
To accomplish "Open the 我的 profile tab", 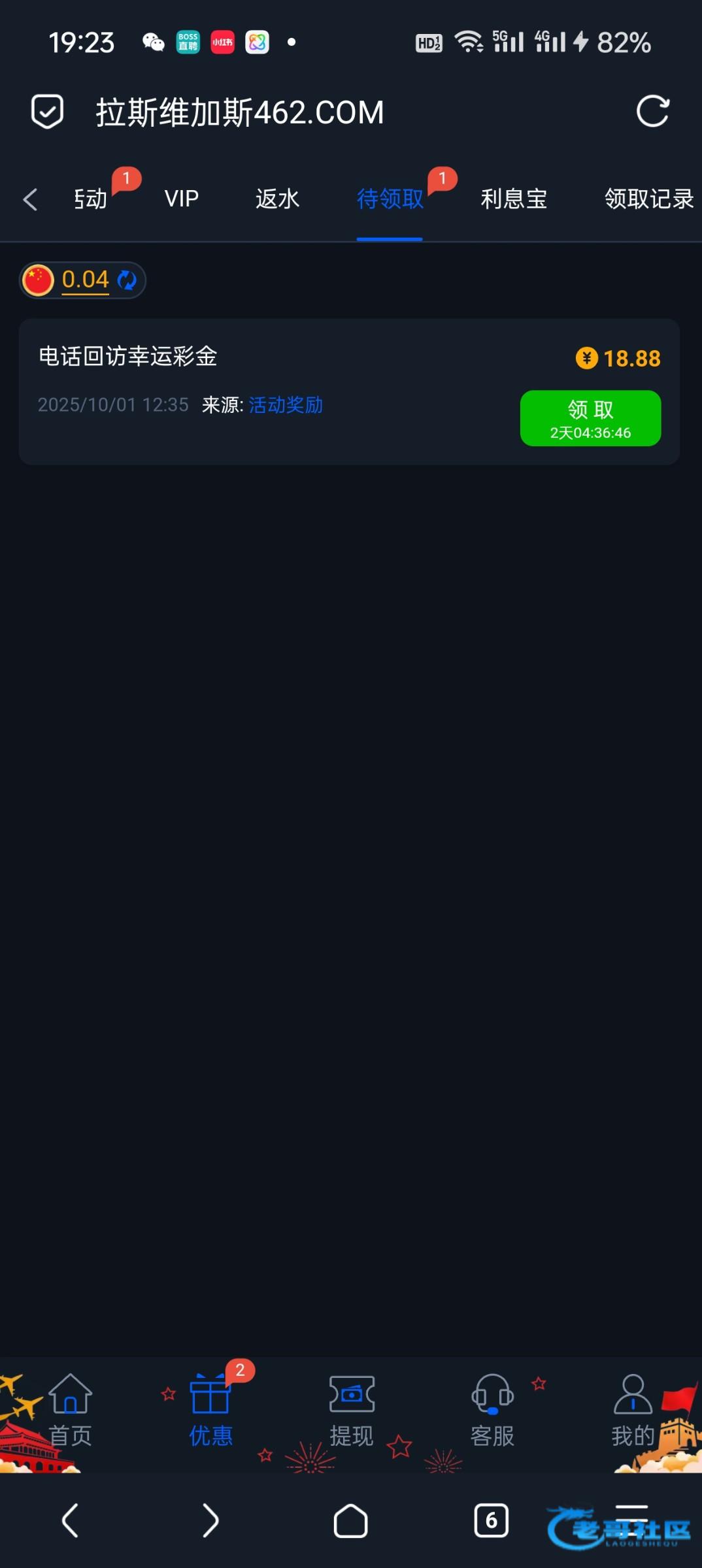I will click(633, 1411).
